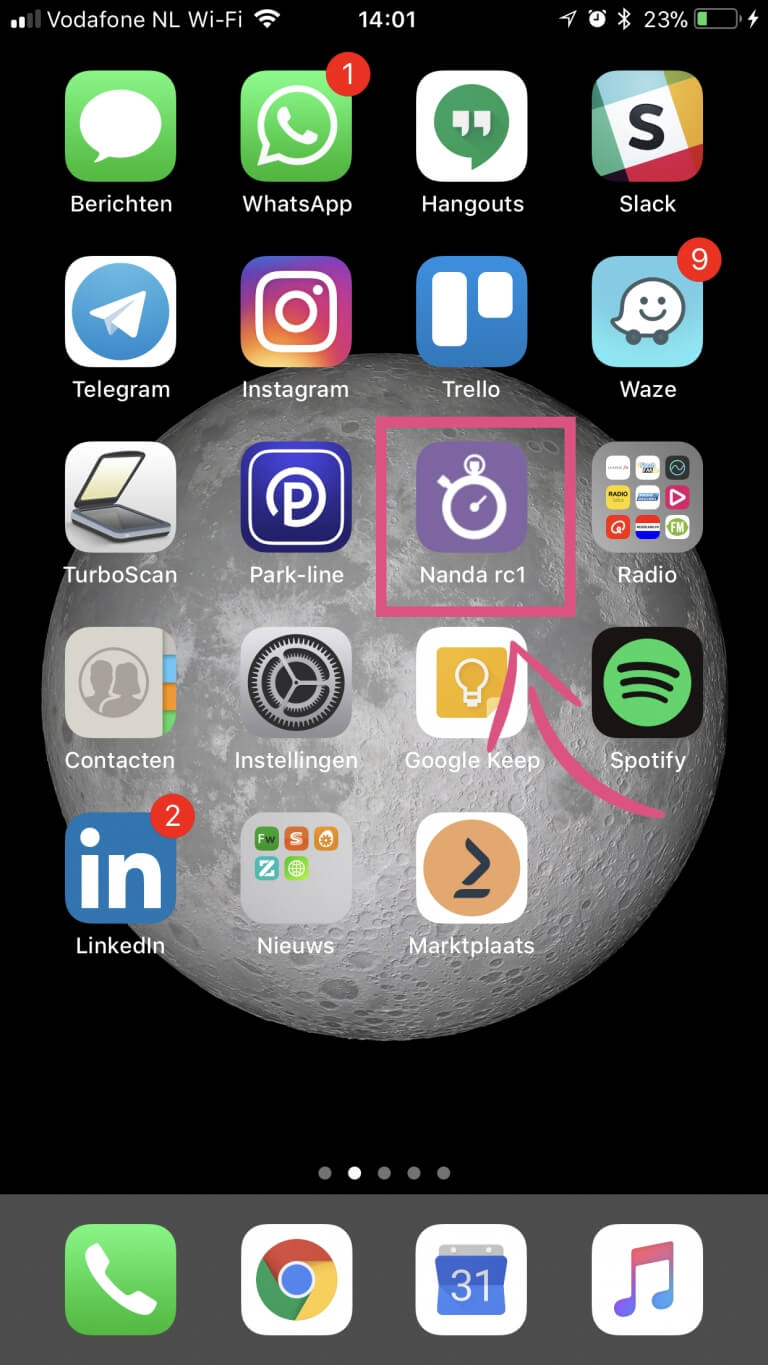Open Chrome from the dock
Screen dimensions: 768x1365
(296, 1280)
